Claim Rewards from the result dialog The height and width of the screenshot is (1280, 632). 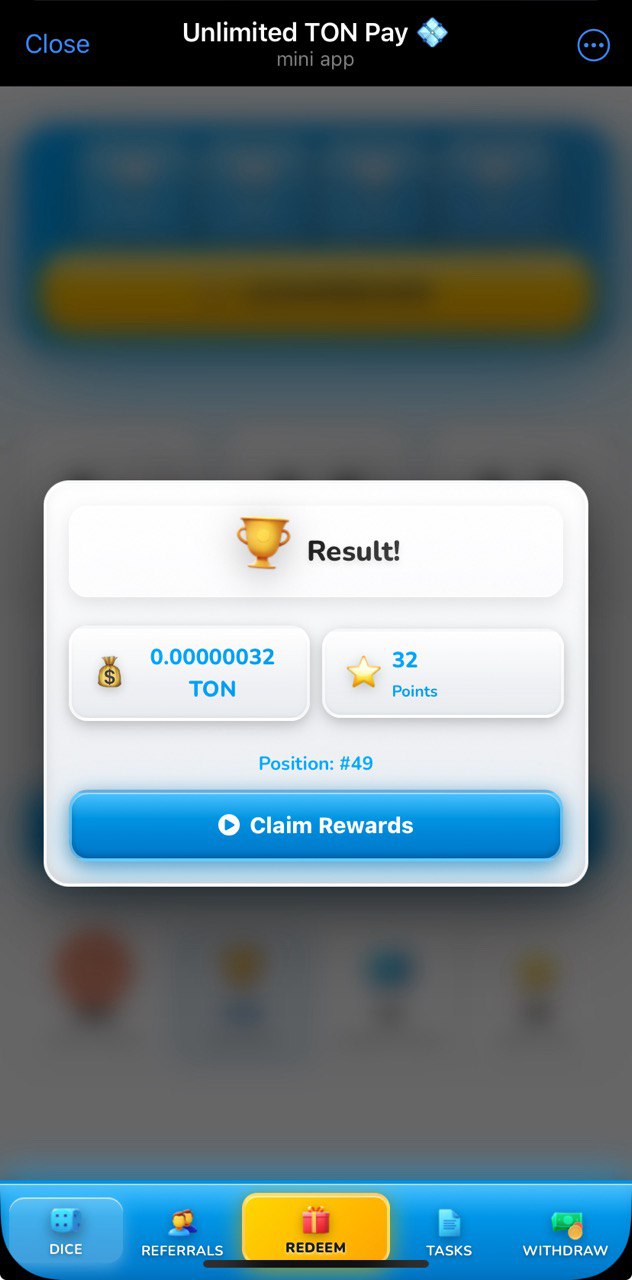point(316,825)
